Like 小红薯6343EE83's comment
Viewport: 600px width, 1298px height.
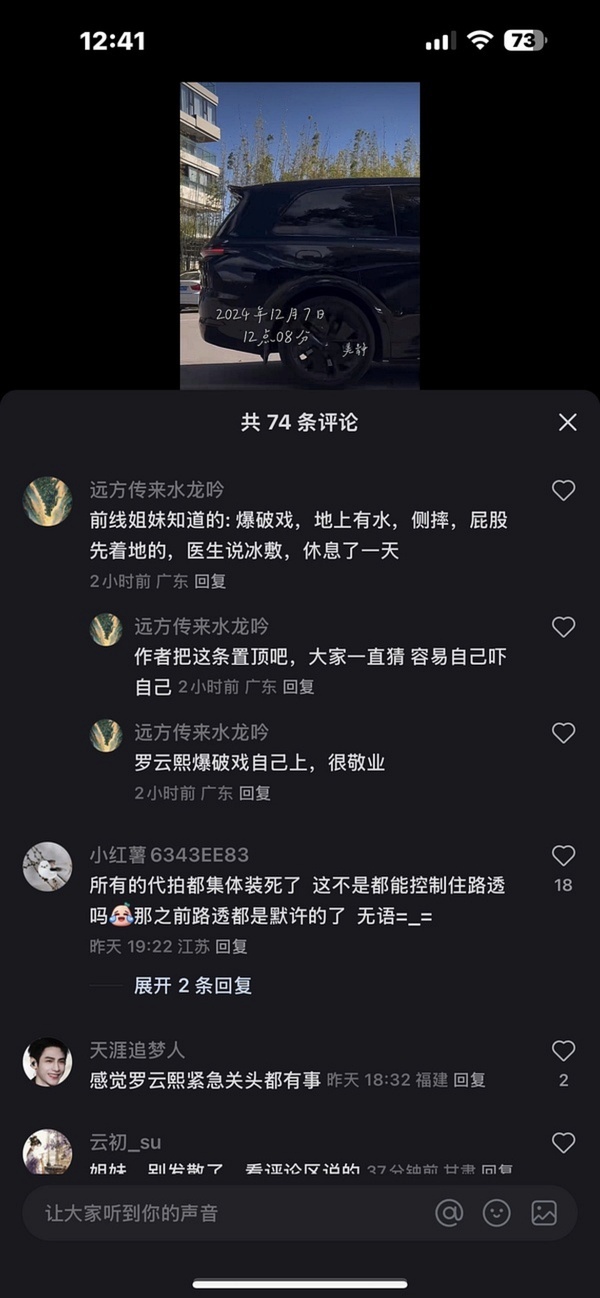[x=563, y=856]
